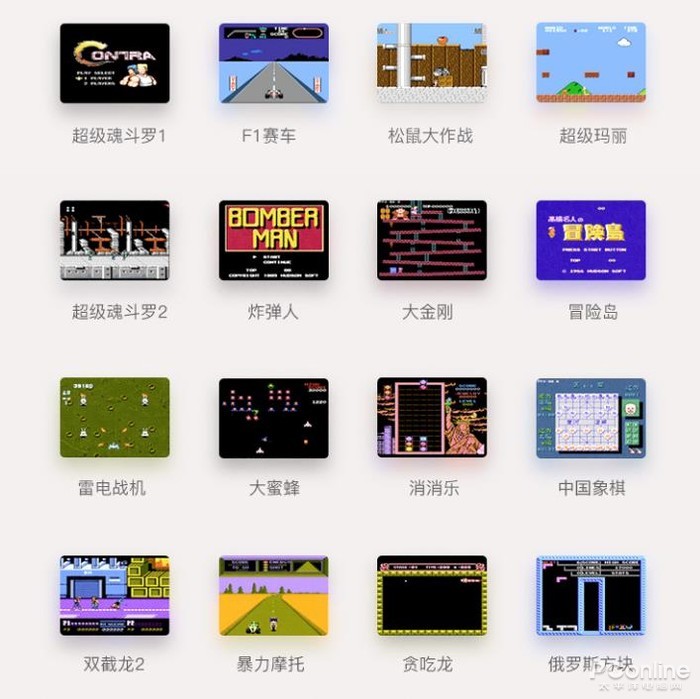700x699 pixels.
Task: Start the 暴力摩托 game
Action: [x=273, y=595]
